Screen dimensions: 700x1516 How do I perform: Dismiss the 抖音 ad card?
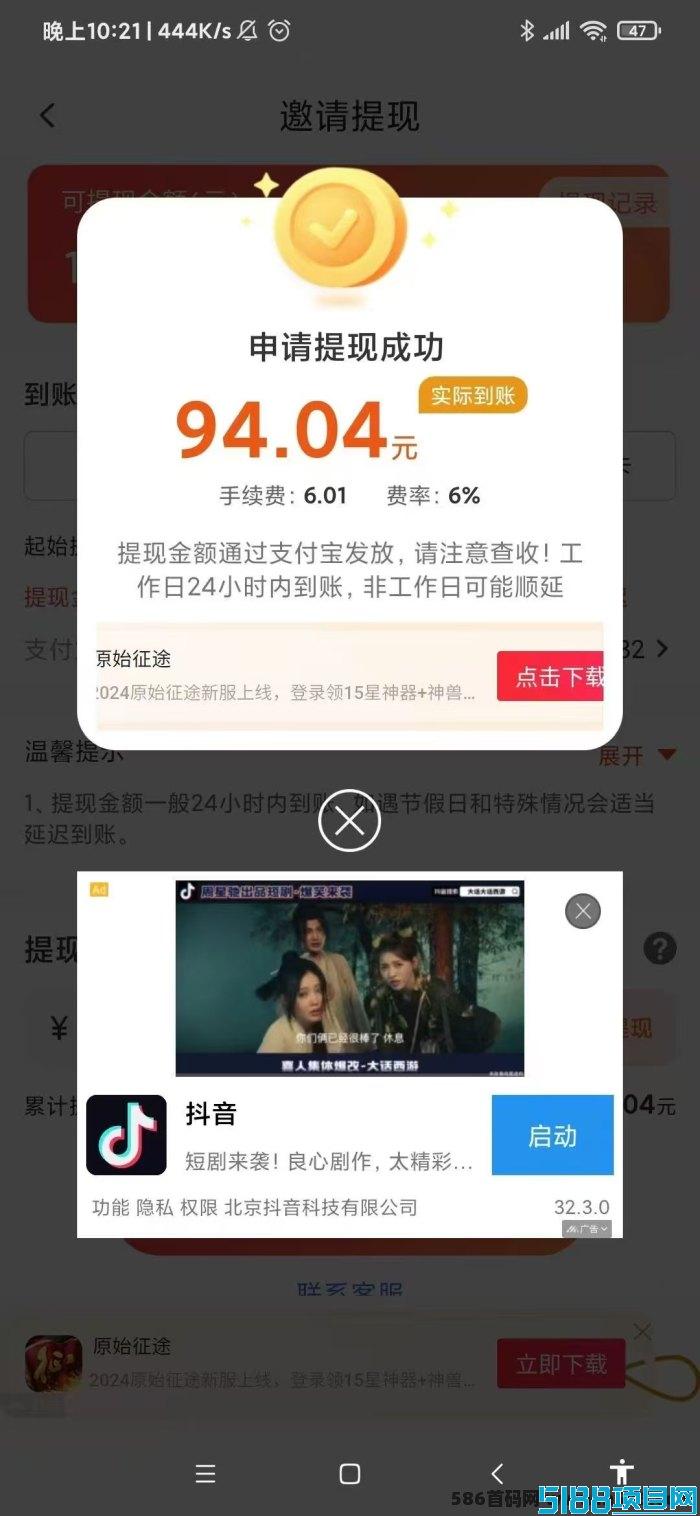[x=583, y=911]
